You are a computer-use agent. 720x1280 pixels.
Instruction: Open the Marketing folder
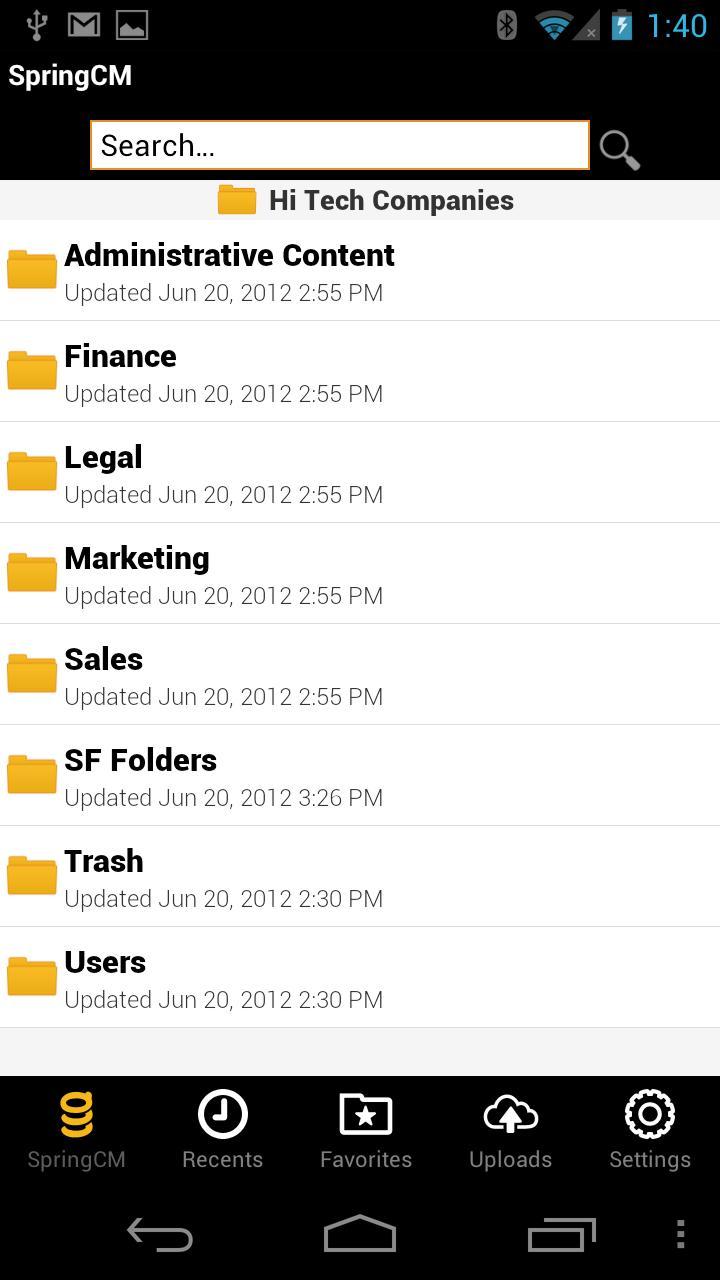pos(360,574)
